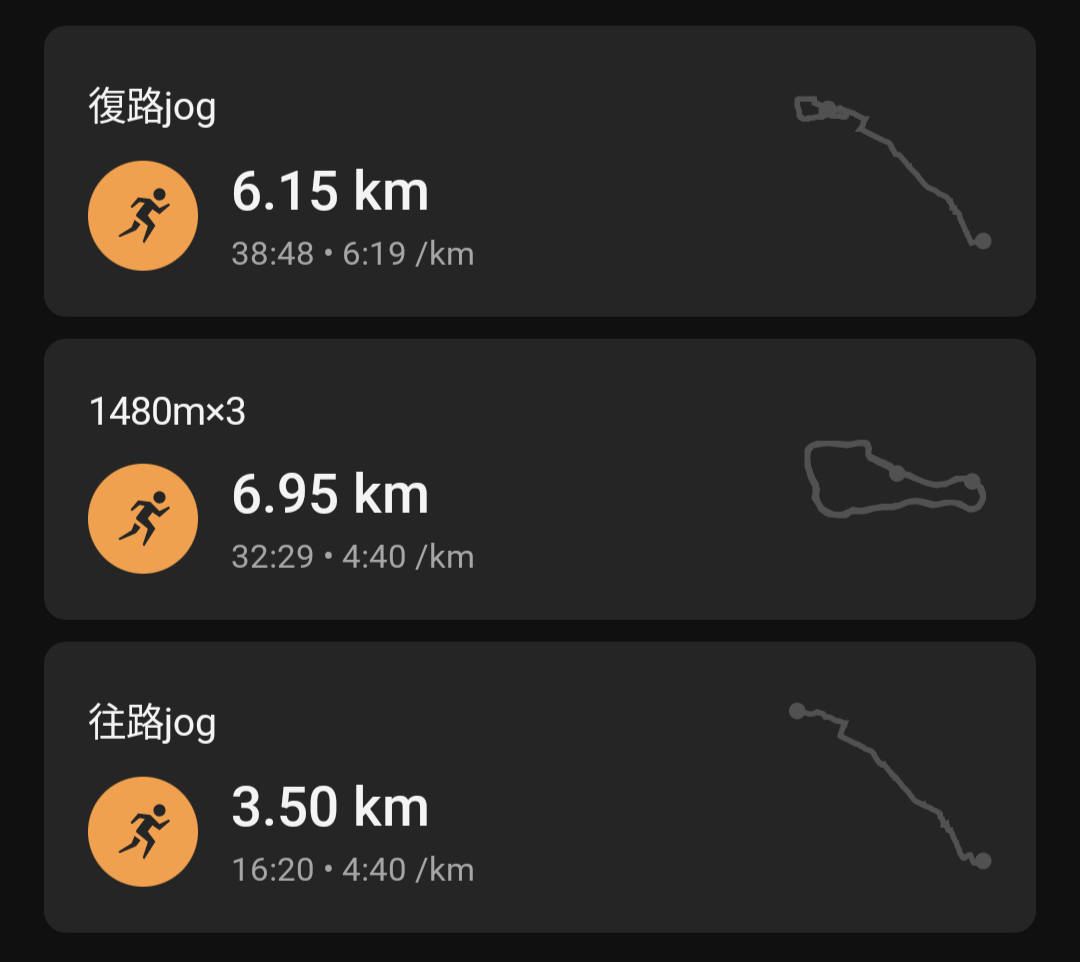The height and width of the screenshot is (962, 1080).
Task: View the 1480m×3 6.95 km run
Action: [540, 480]
